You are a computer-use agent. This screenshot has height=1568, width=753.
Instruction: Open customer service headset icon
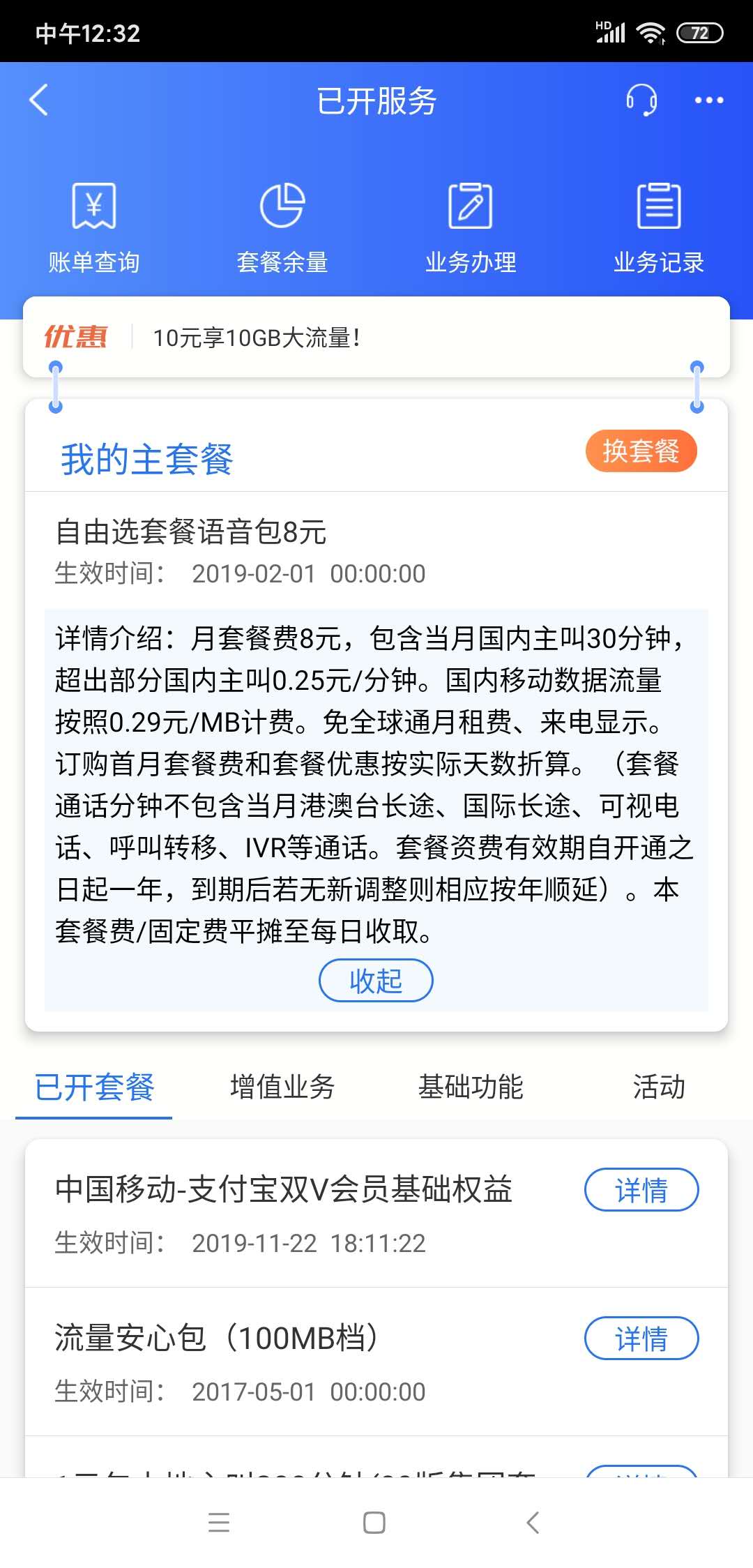[641, 100]
